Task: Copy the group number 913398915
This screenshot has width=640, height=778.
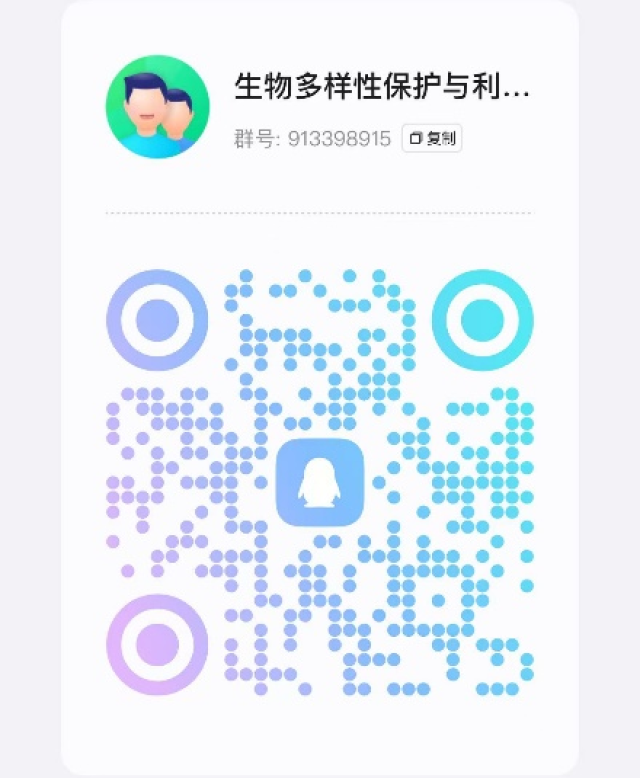Action: pos(432,139)
